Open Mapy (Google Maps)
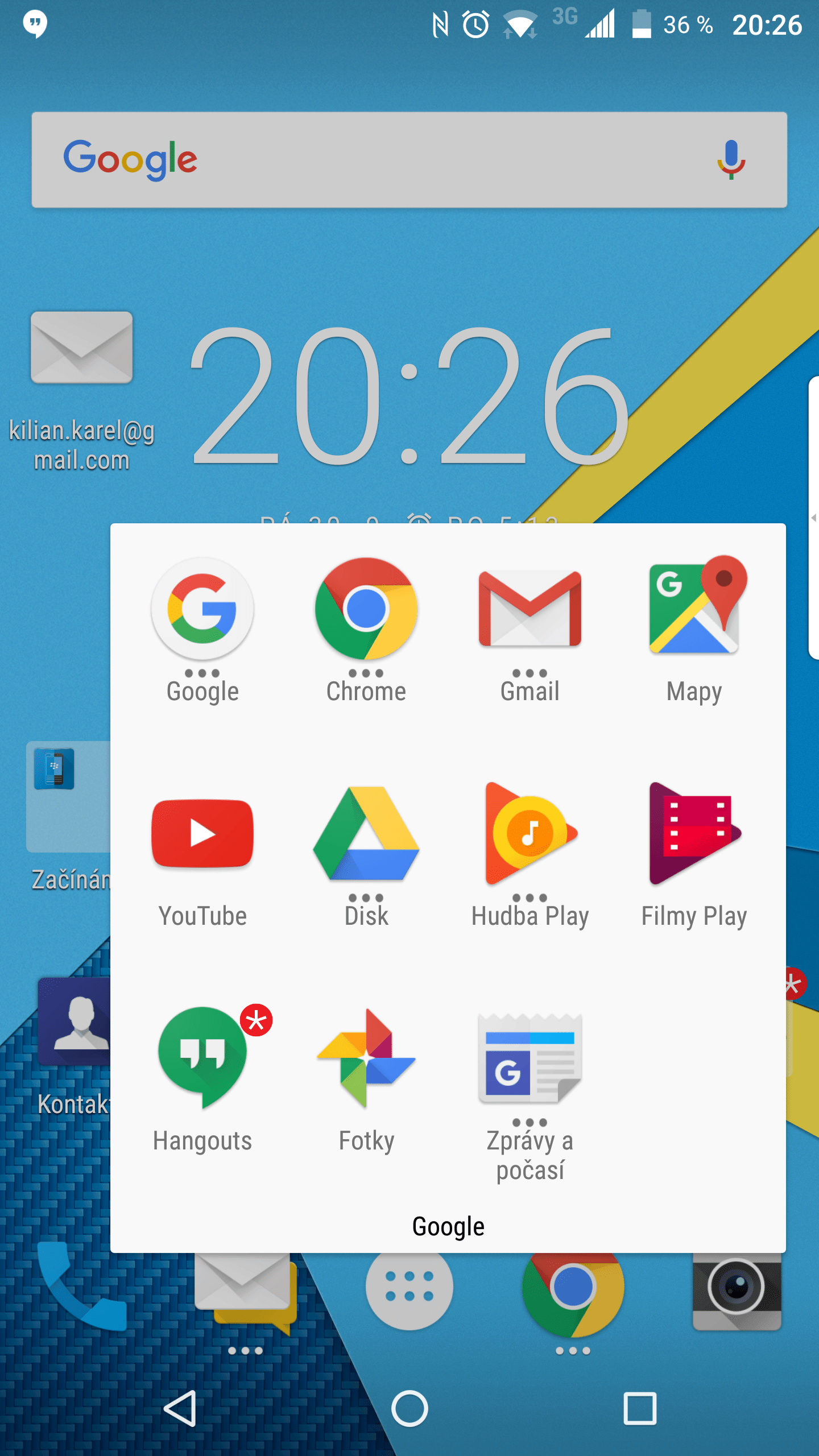 point(694,630)
